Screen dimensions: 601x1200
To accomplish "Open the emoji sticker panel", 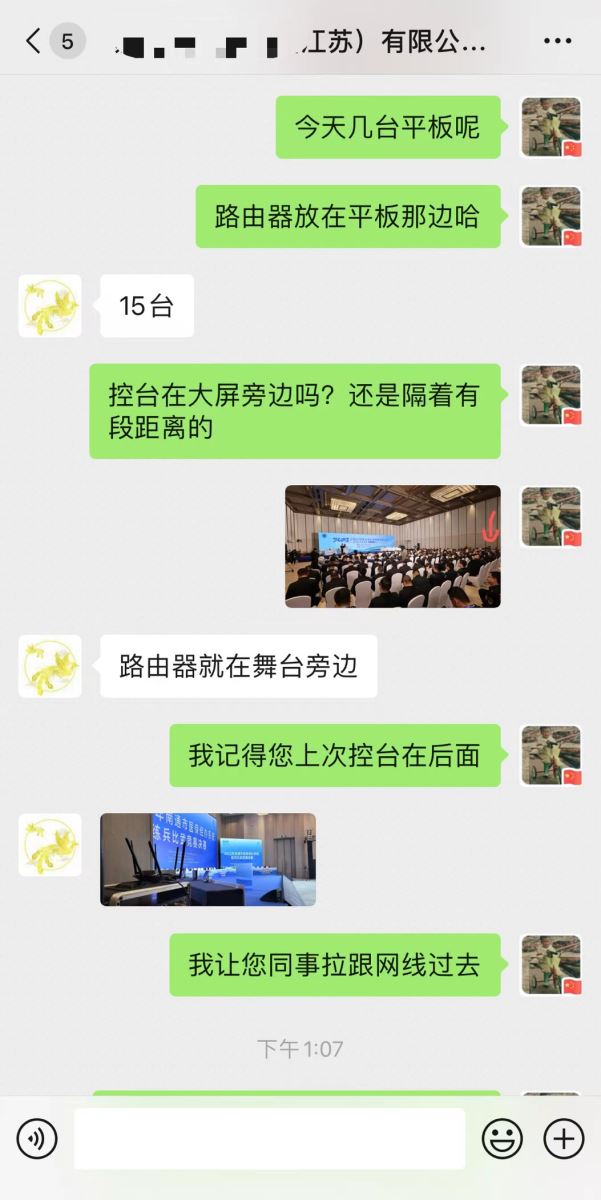I will [502, 1138].
